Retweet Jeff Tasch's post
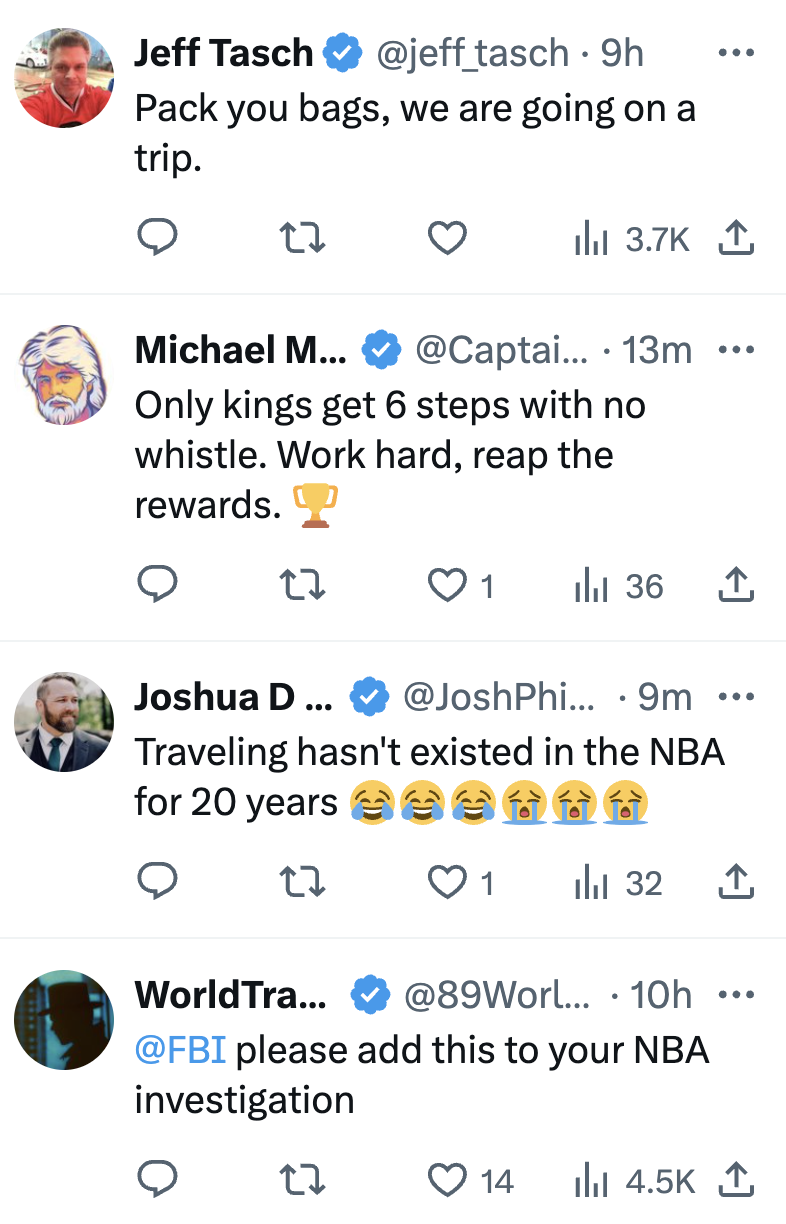 pos(302,238)
